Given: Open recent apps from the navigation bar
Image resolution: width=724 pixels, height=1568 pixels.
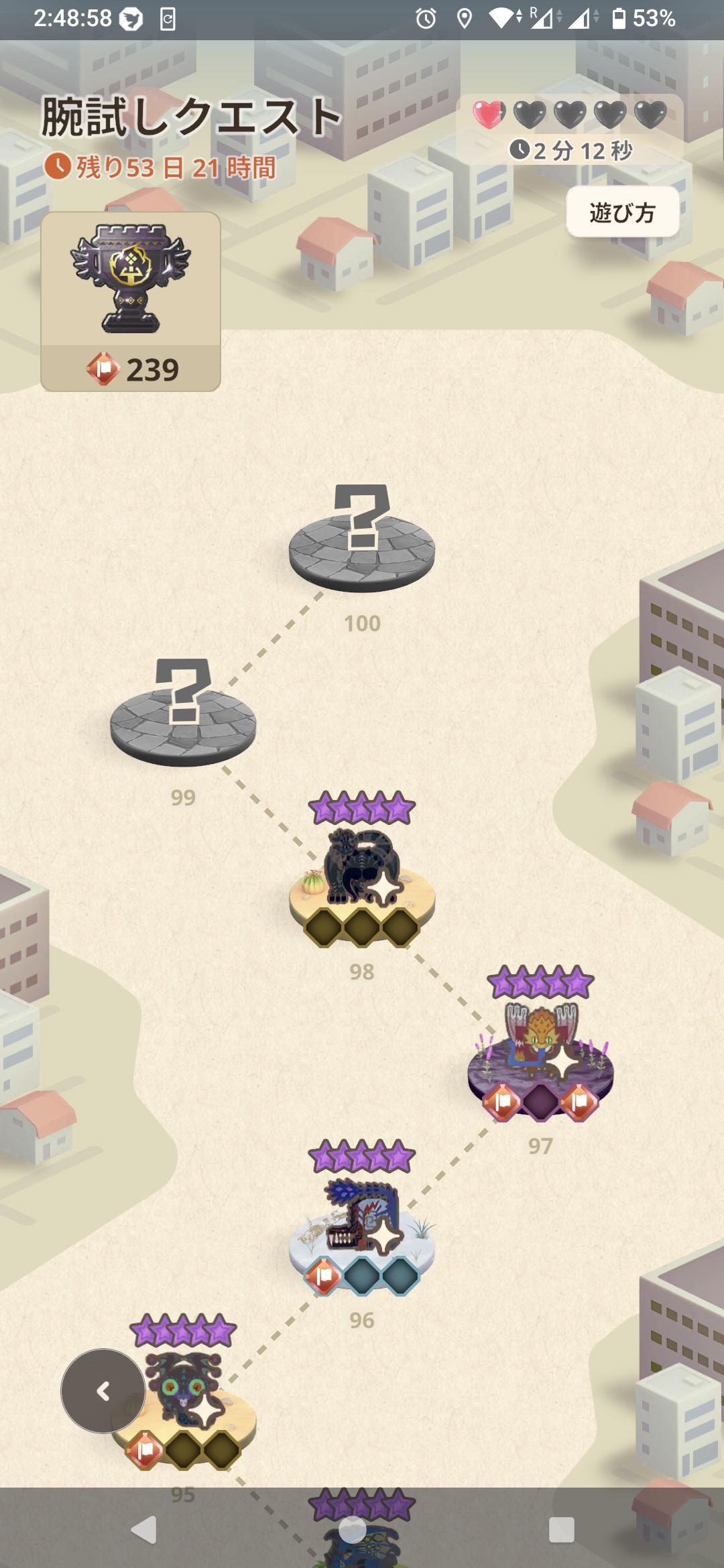Looking at the screenshot, I should pos(562,1530).
